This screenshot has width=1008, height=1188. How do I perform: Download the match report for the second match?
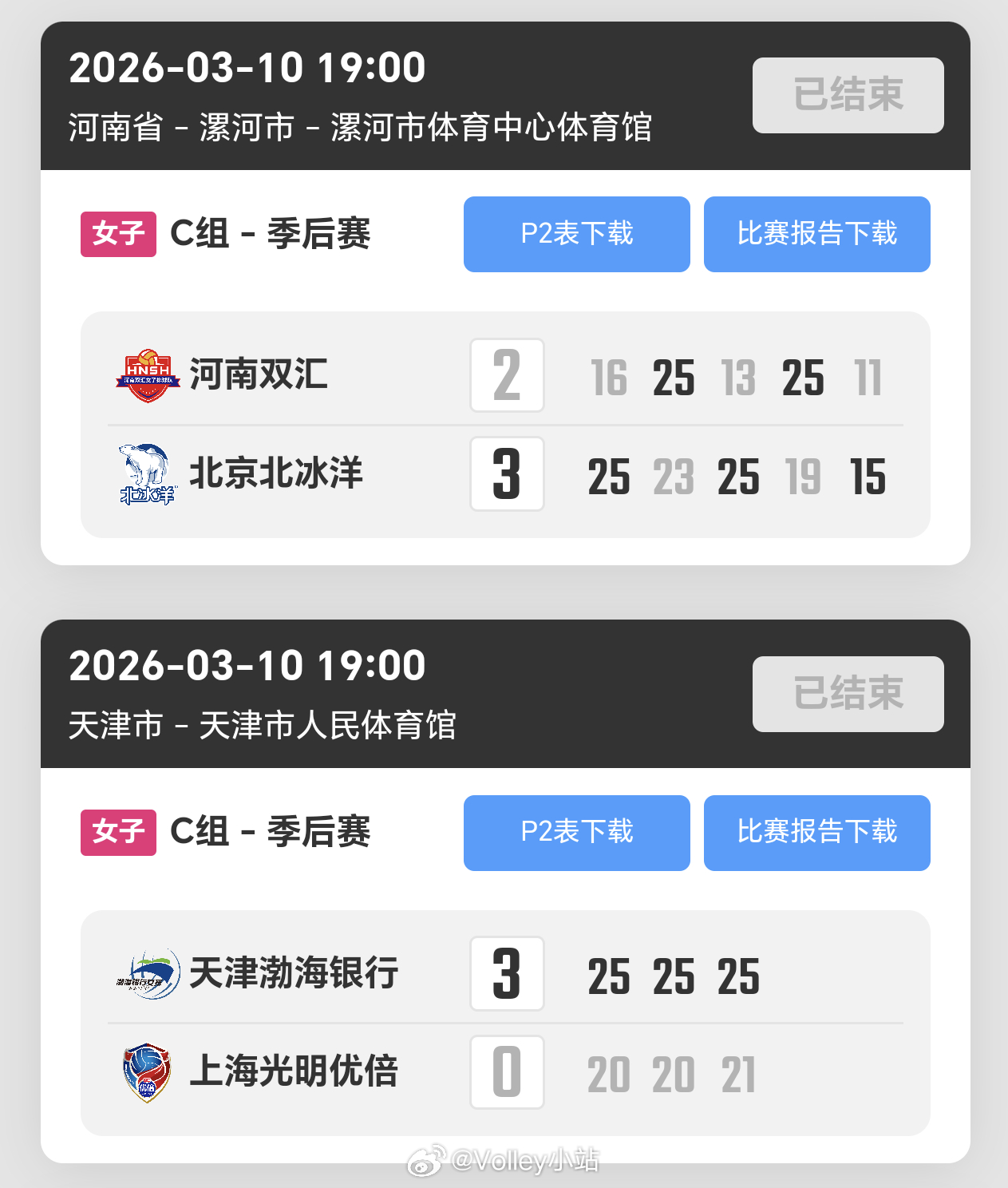(816, 833)
